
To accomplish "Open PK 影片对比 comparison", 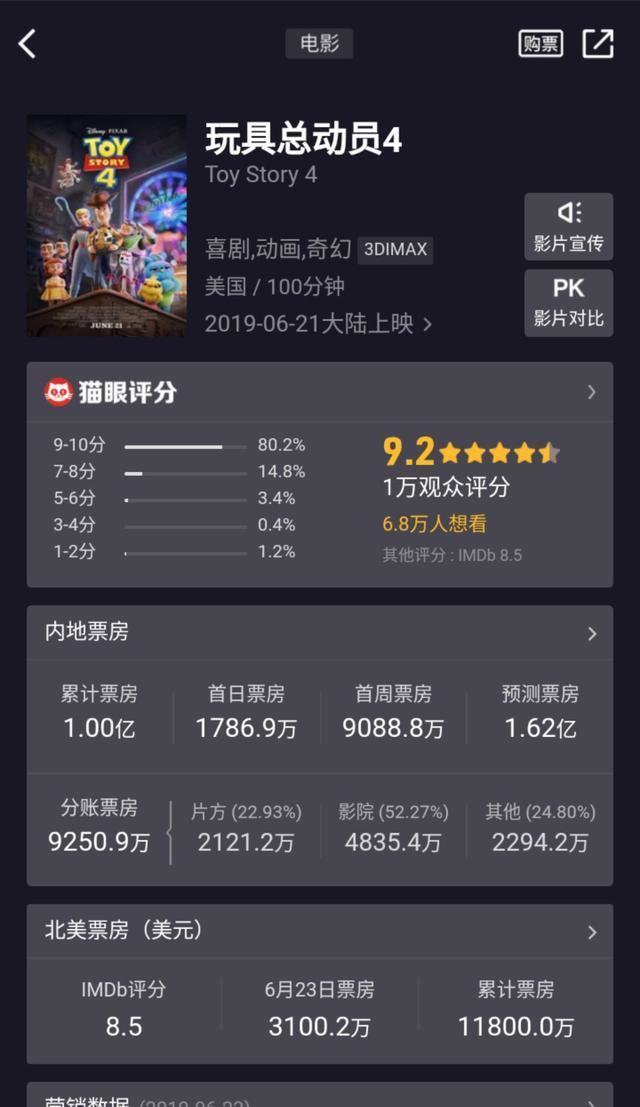I will [x=568, y=303].
